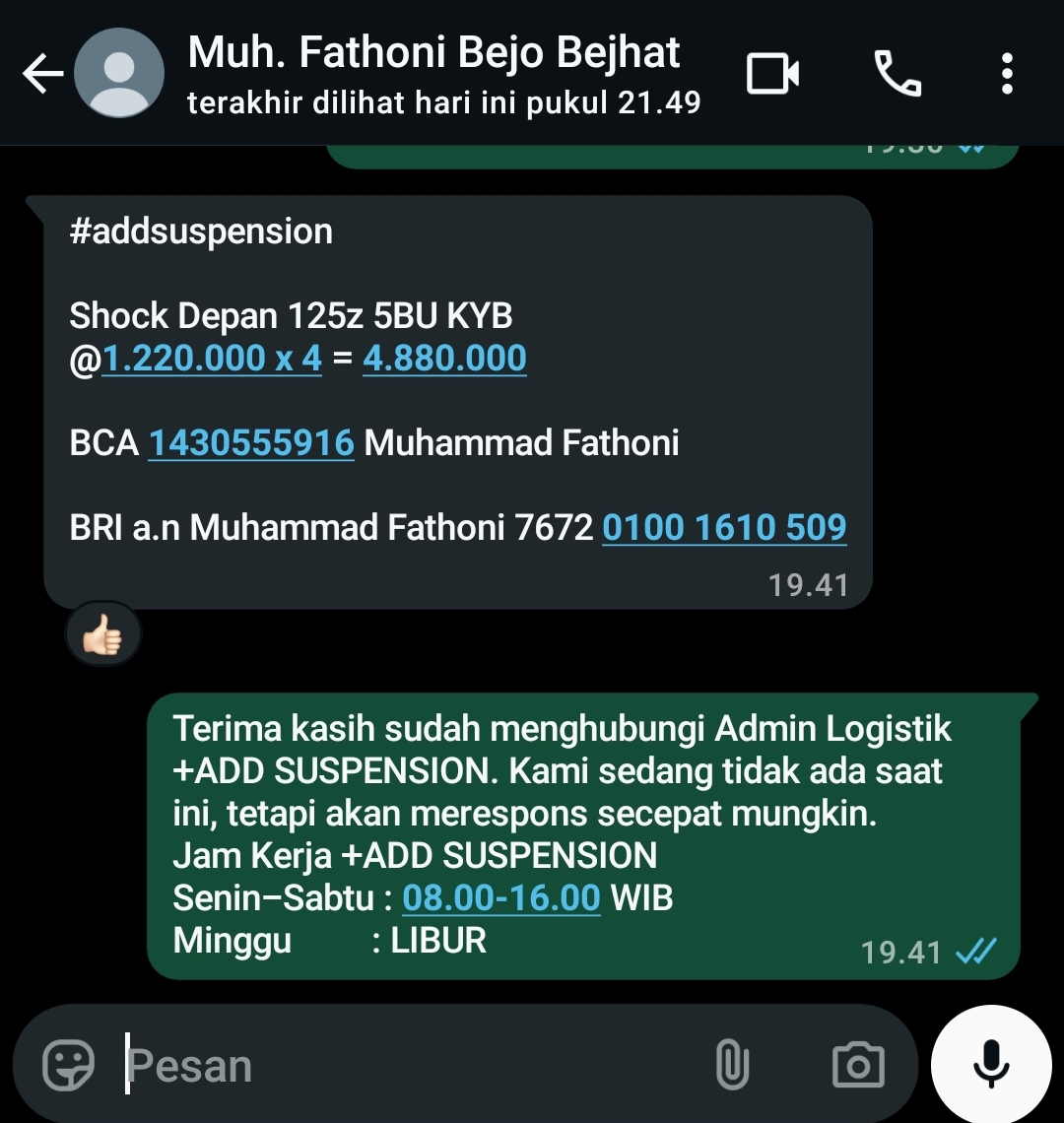Tap the 08.00-16.00 working hours link
Screen dimensions: 1064x1123
501,898
